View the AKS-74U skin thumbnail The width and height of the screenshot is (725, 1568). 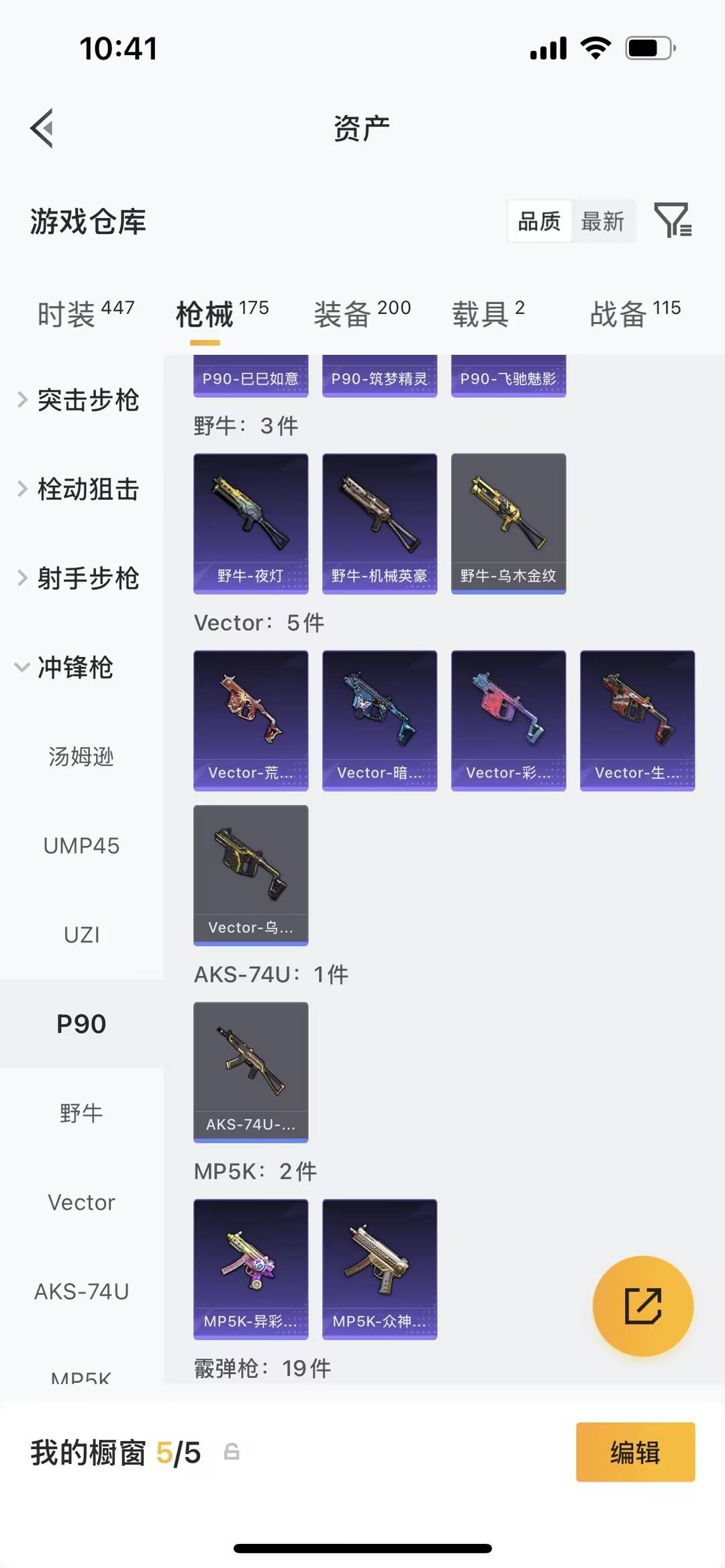point(250,1072)
